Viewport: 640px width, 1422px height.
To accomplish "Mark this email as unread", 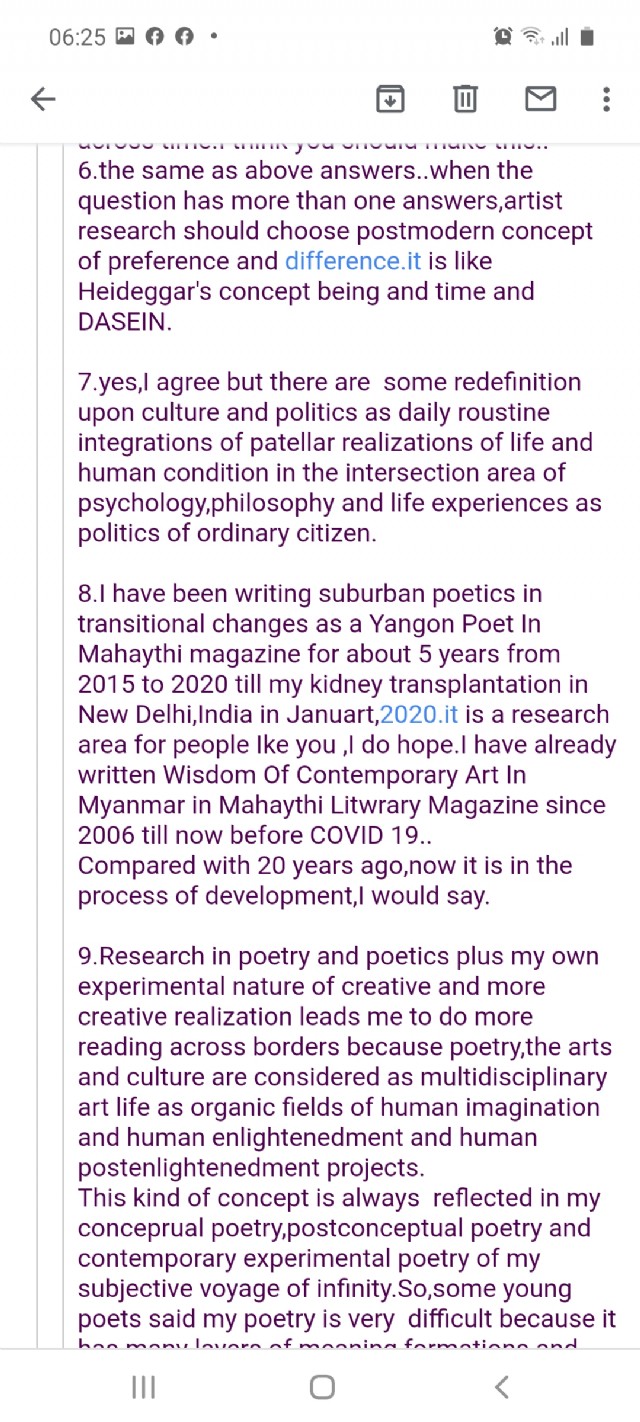I will [540, 98].
